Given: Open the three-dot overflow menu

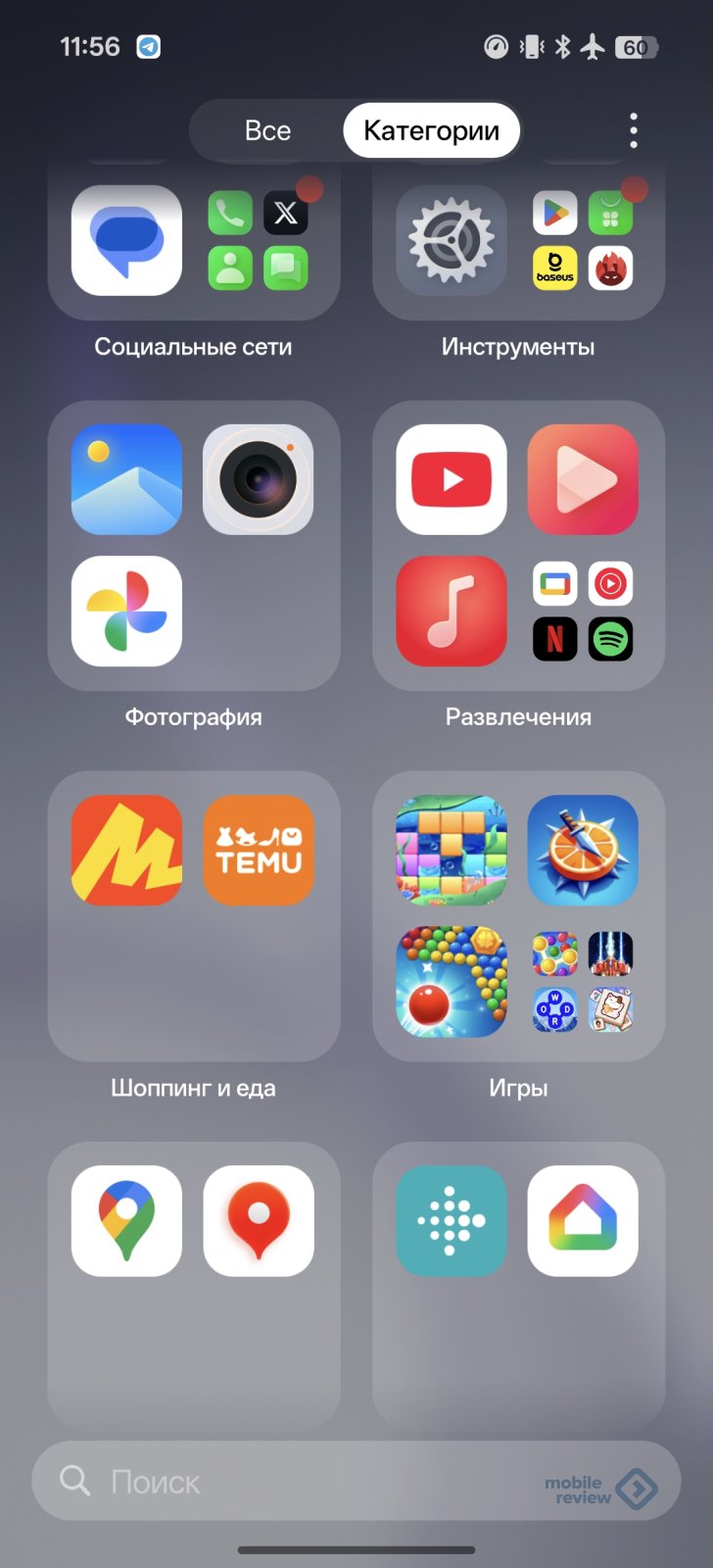Looking at the screenshot, I should click(634, 130).
